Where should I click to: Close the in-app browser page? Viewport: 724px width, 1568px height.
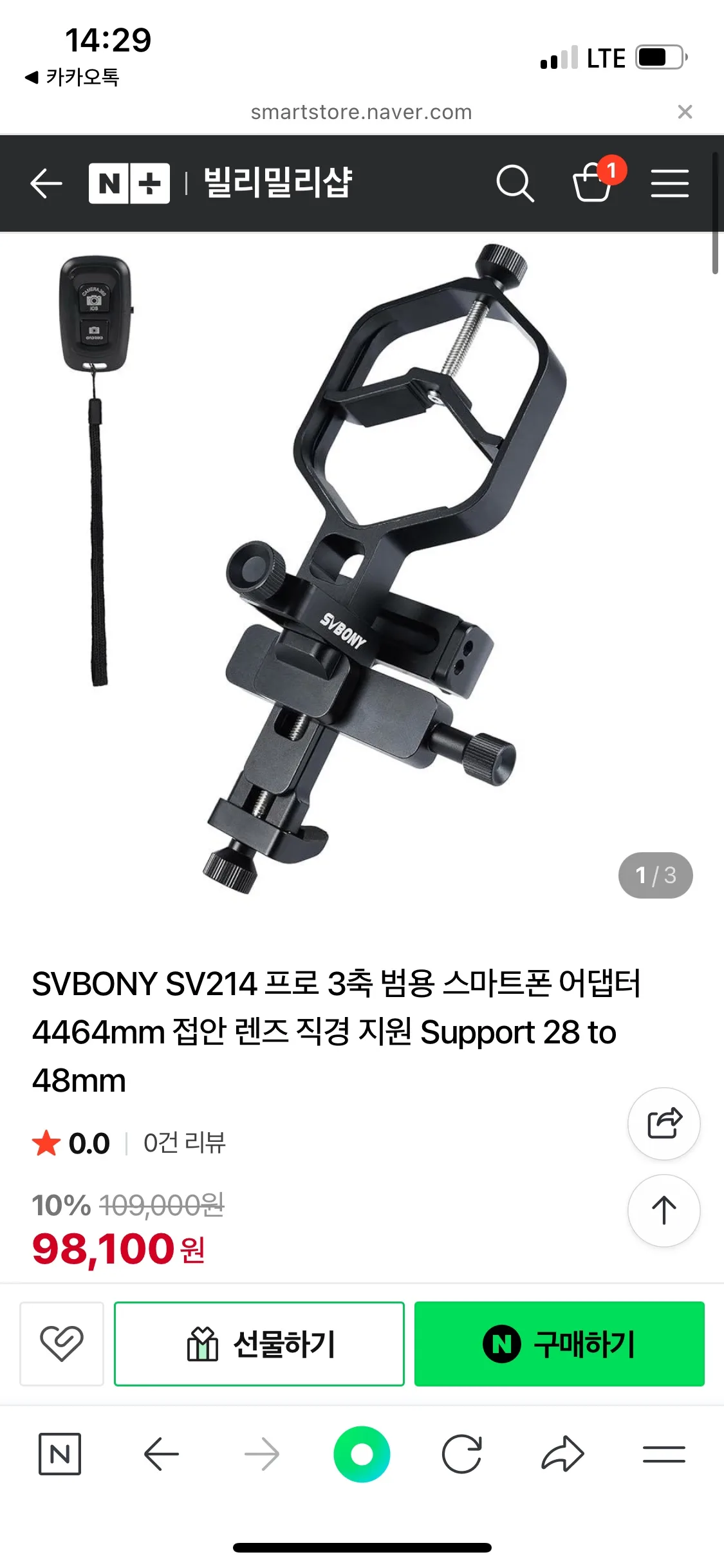685,112
